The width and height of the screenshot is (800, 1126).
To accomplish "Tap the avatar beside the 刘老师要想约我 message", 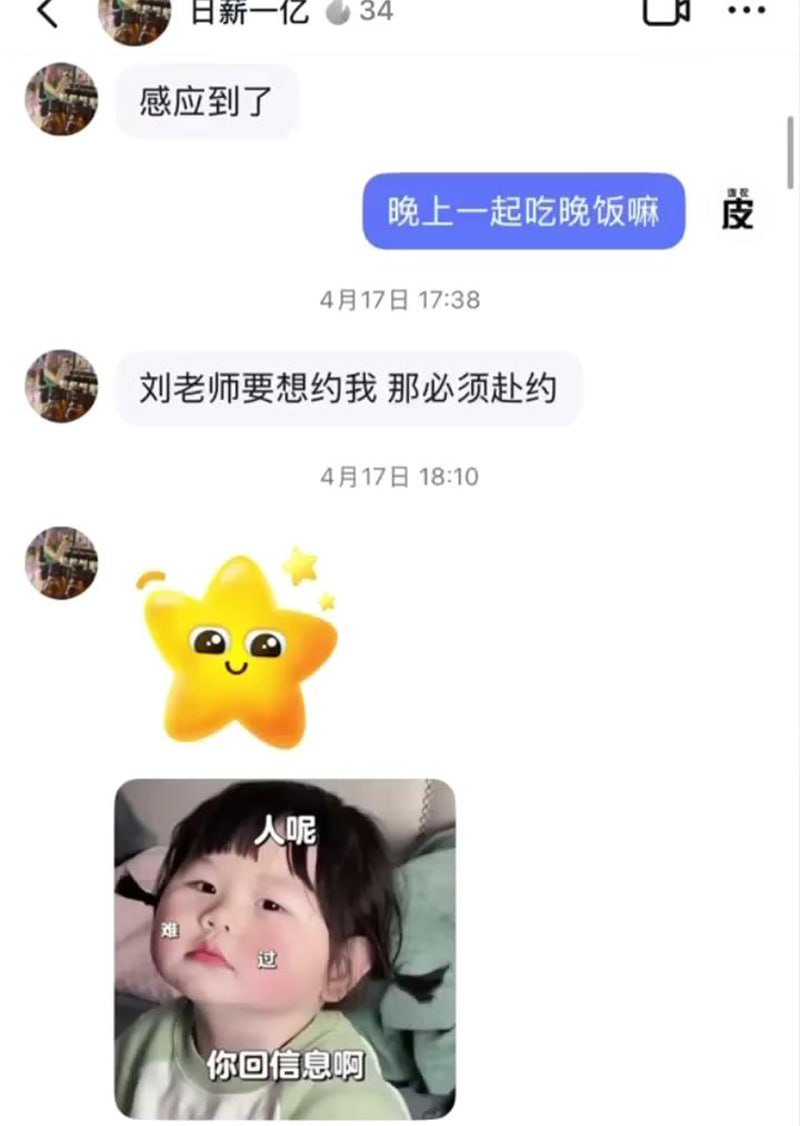I will coord(61,386).
